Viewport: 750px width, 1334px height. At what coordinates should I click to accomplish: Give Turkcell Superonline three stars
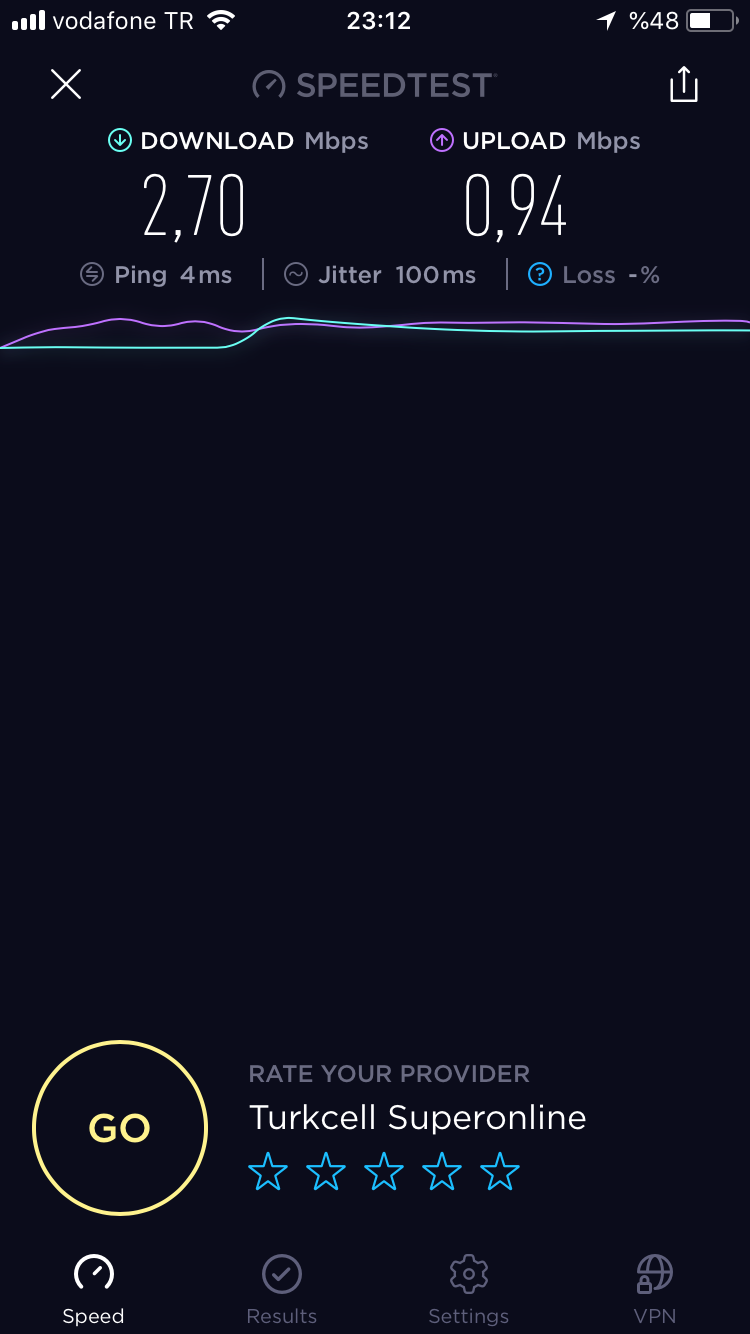[x=384, y=1172]
